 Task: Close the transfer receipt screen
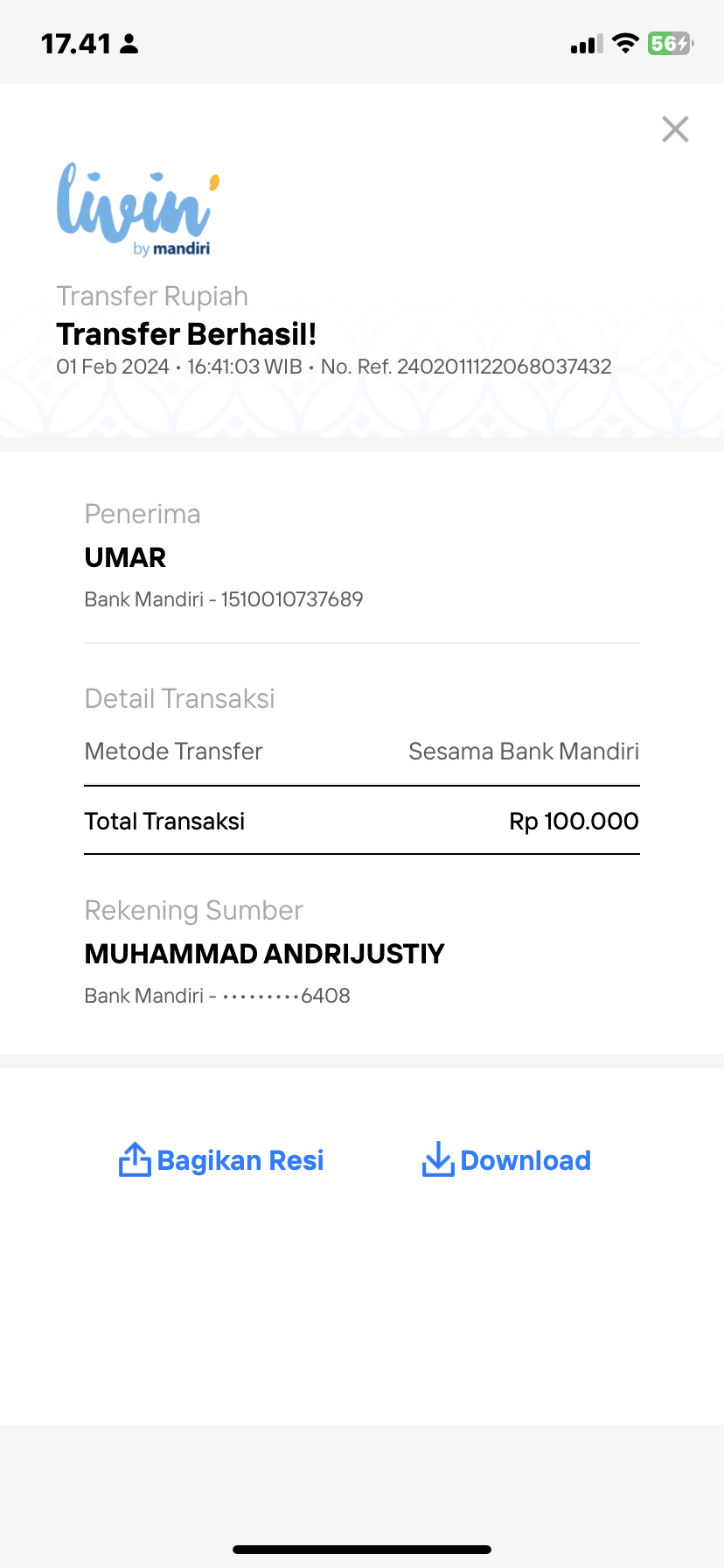click(x=675, y=129)
